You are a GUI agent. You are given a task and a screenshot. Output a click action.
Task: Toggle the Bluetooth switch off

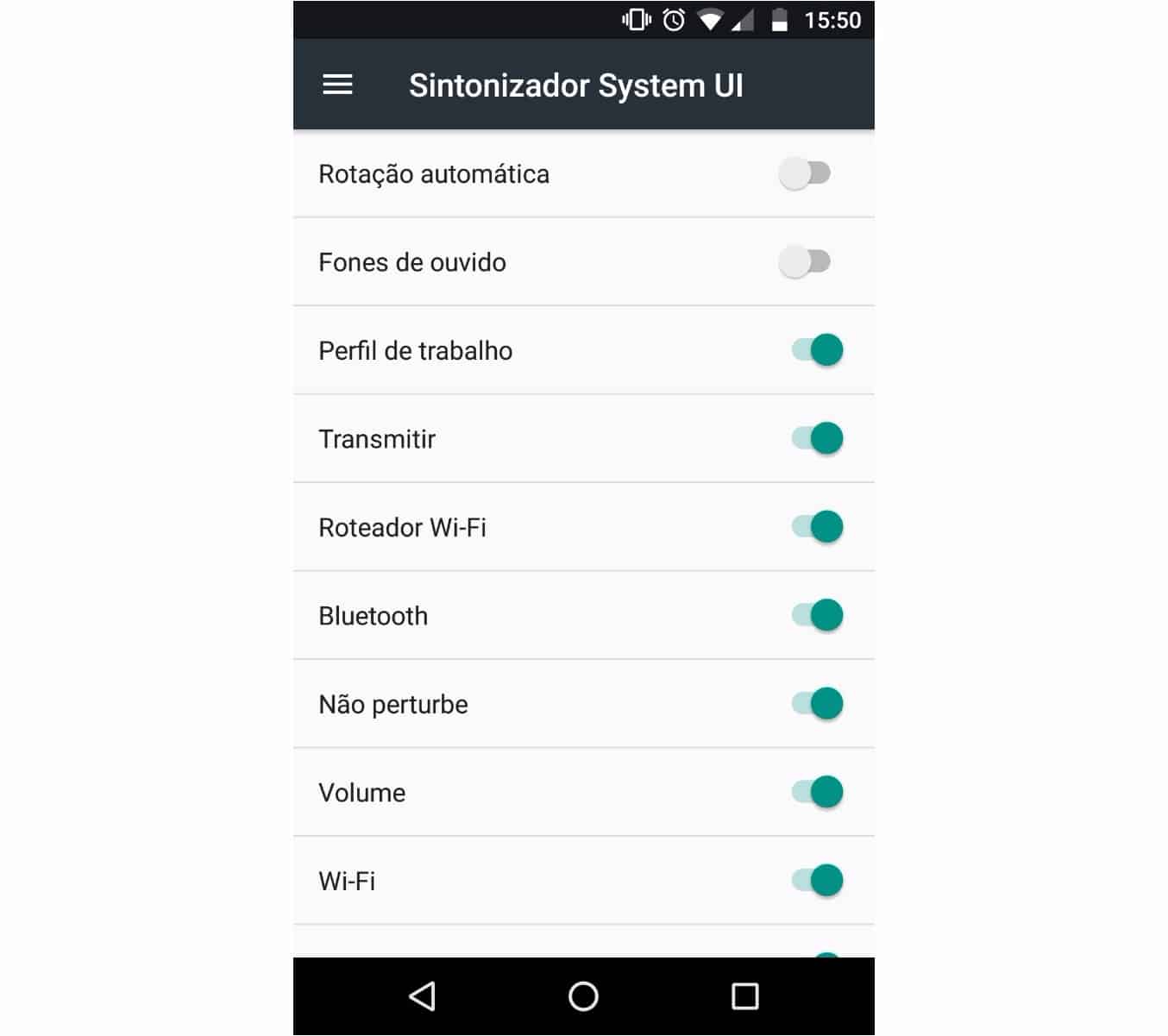817,615
